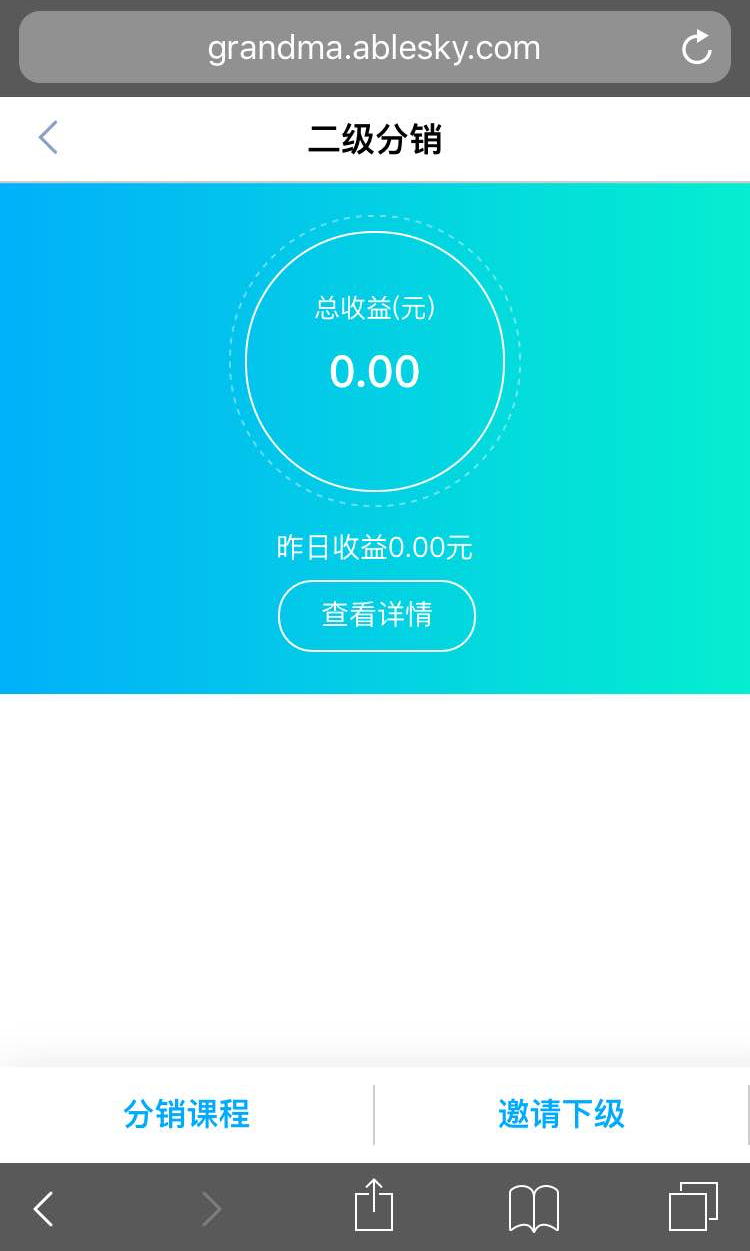This screenshot has width=750, height=1251.
Task: Show the open browser tabs
Action: click(x=693, y=1207)
